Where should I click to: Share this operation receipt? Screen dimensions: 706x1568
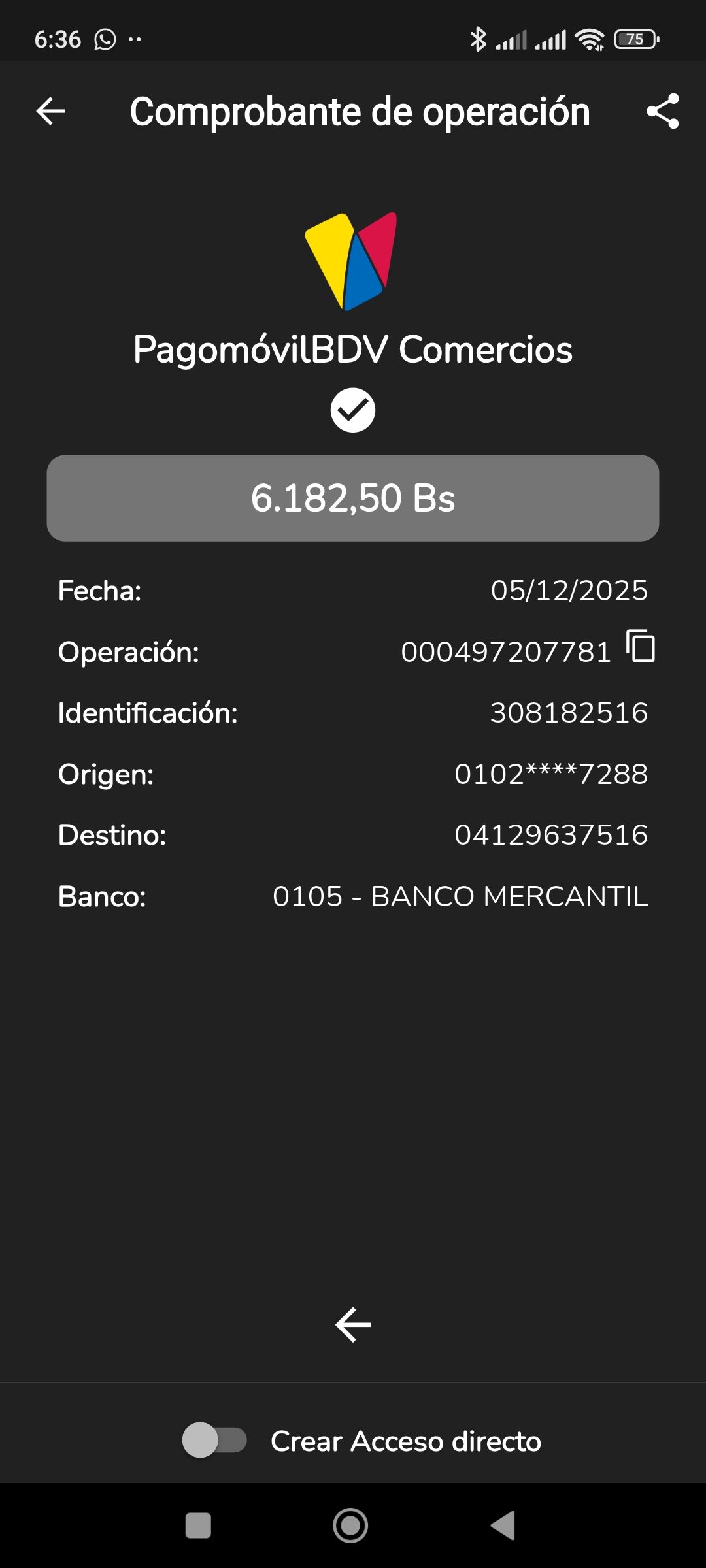click(663, 111)
